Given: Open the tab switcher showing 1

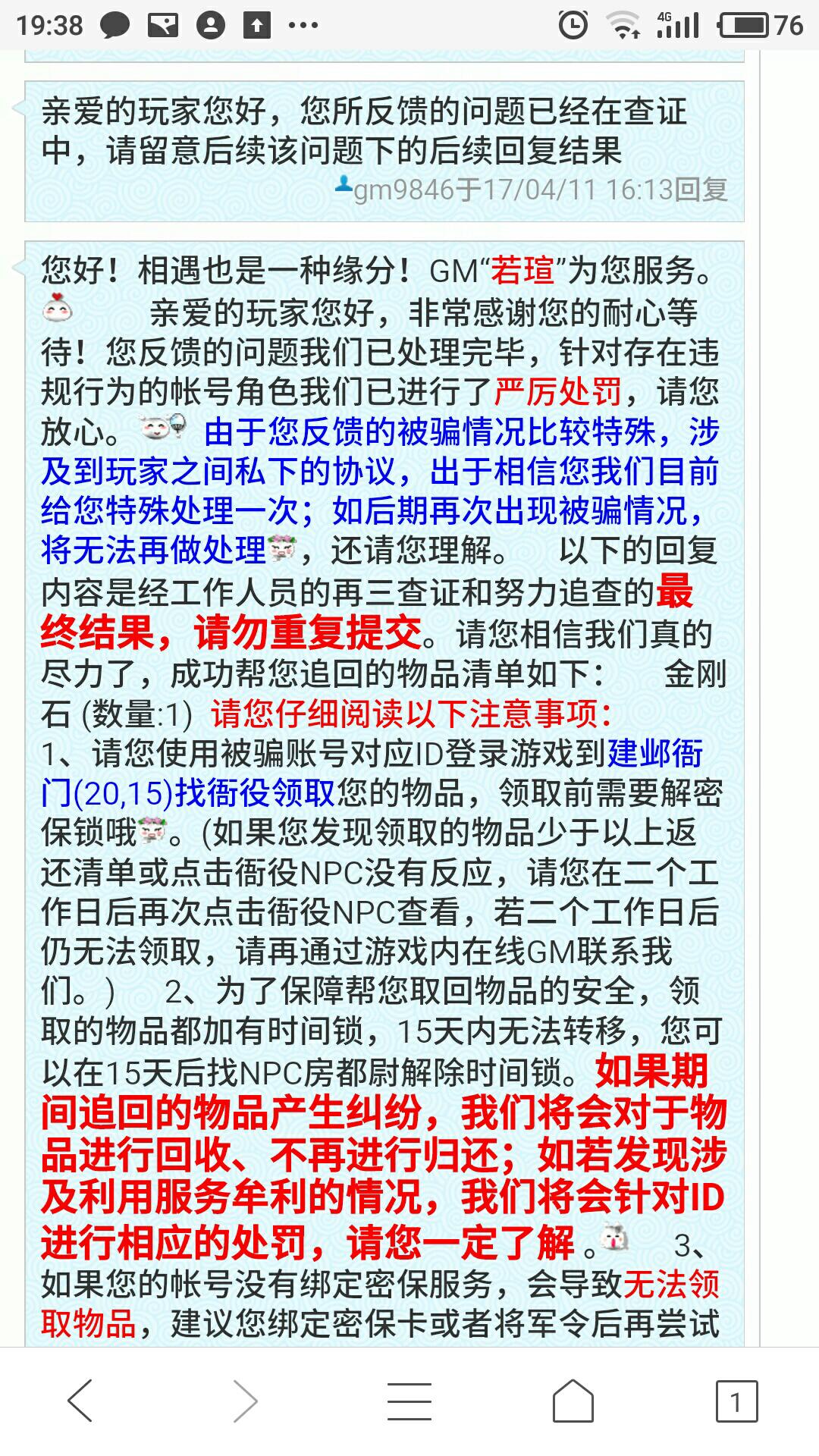Looking at the screenshot, I should pos(736,1401).
